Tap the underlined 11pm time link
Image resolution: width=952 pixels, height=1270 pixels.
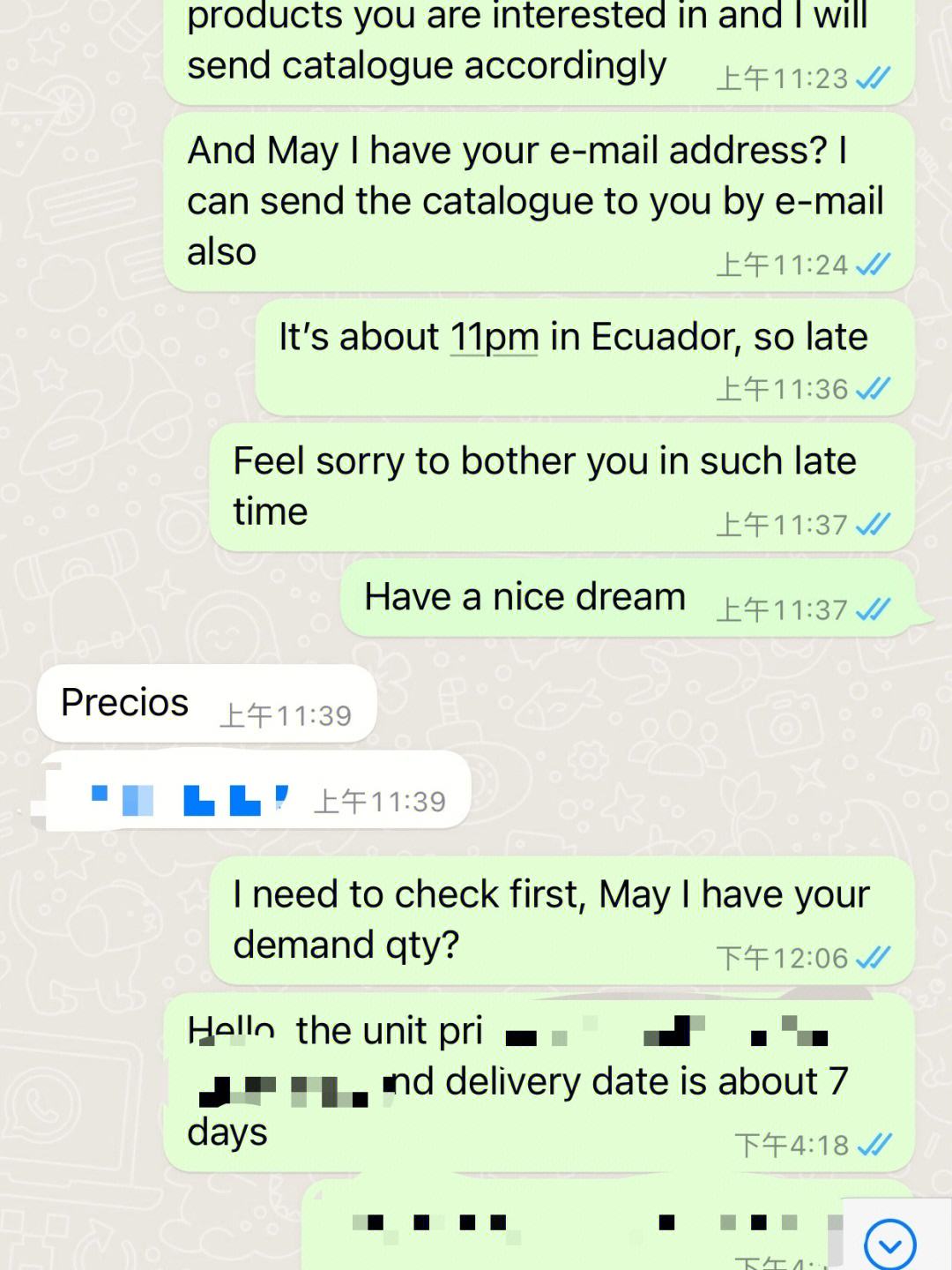[494, 338]
